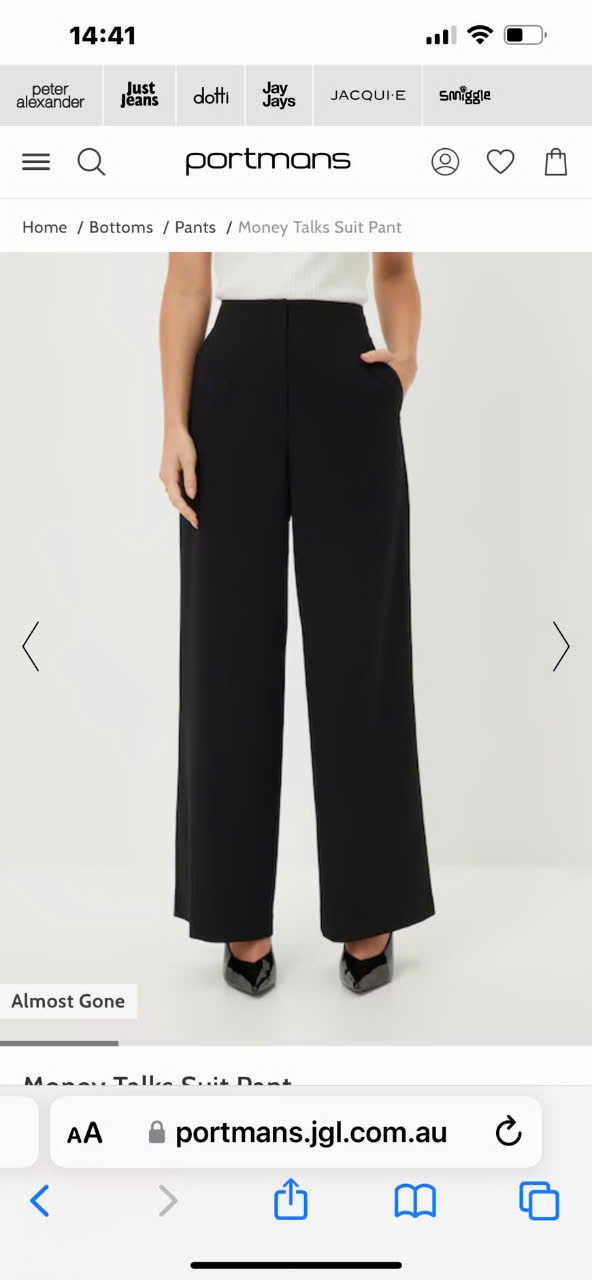Open the account profile icon

tap(445, 161)
